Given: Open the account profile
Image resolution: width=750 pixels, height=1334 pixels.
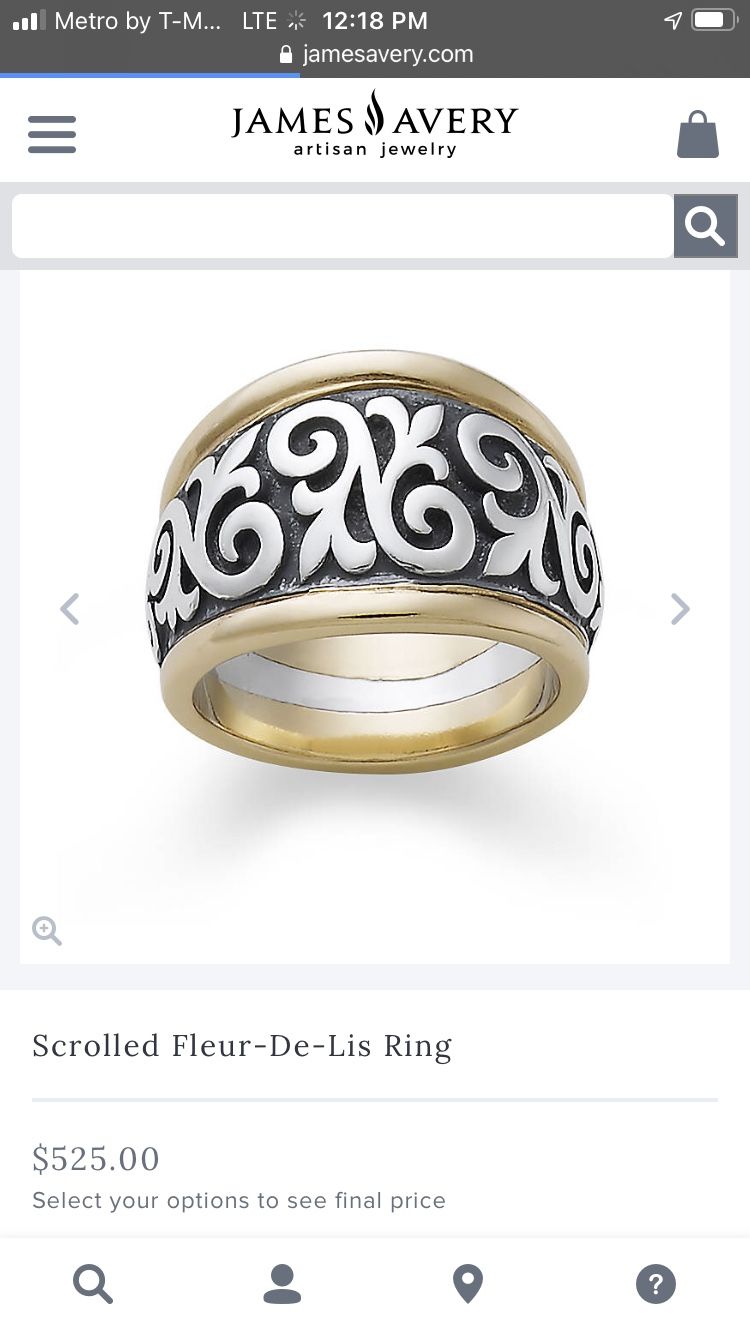Looking at the screenshot, I should [282, 1283].
